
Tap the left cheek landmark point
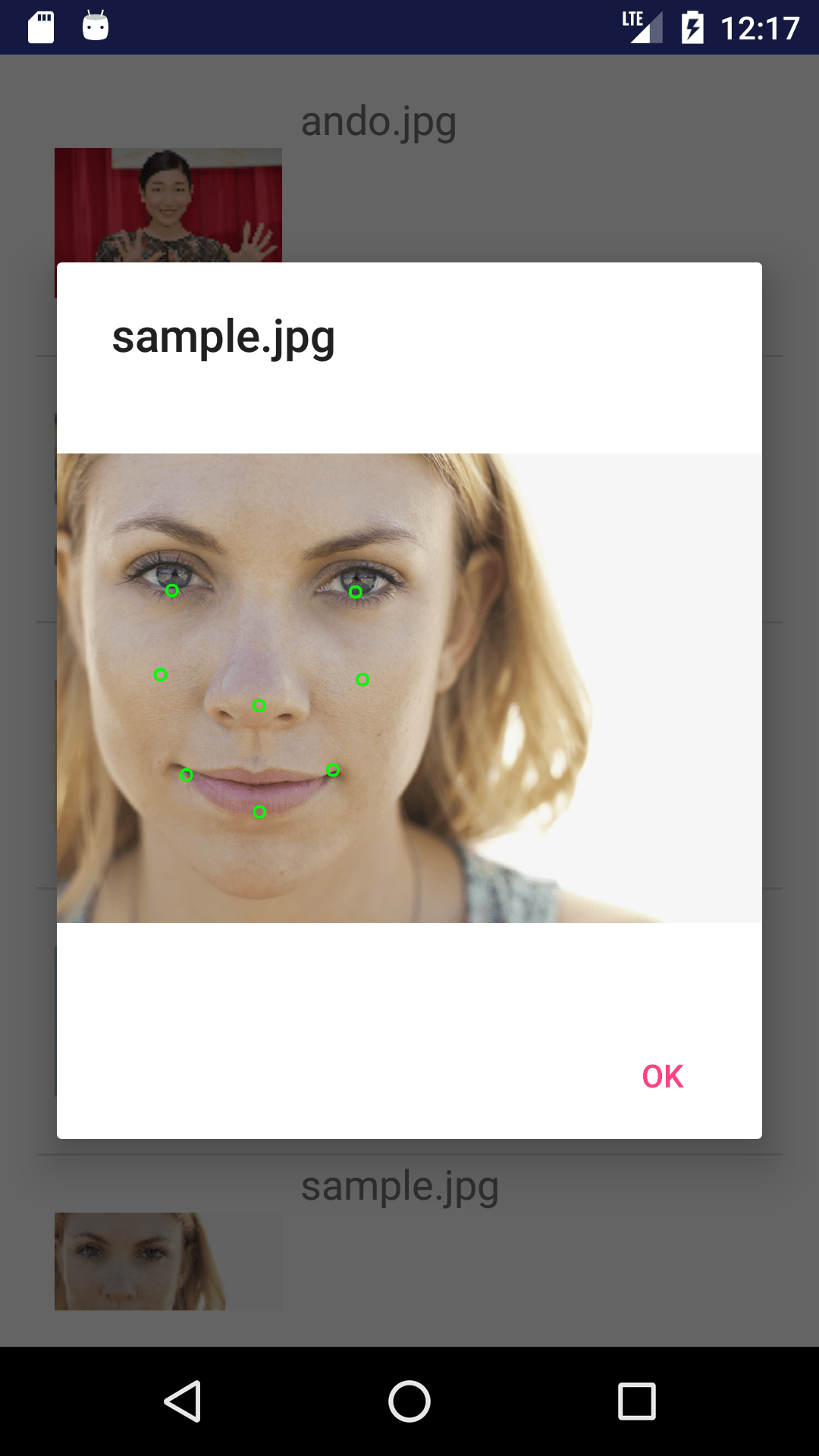pyautogui.click(x=160, y=673)
